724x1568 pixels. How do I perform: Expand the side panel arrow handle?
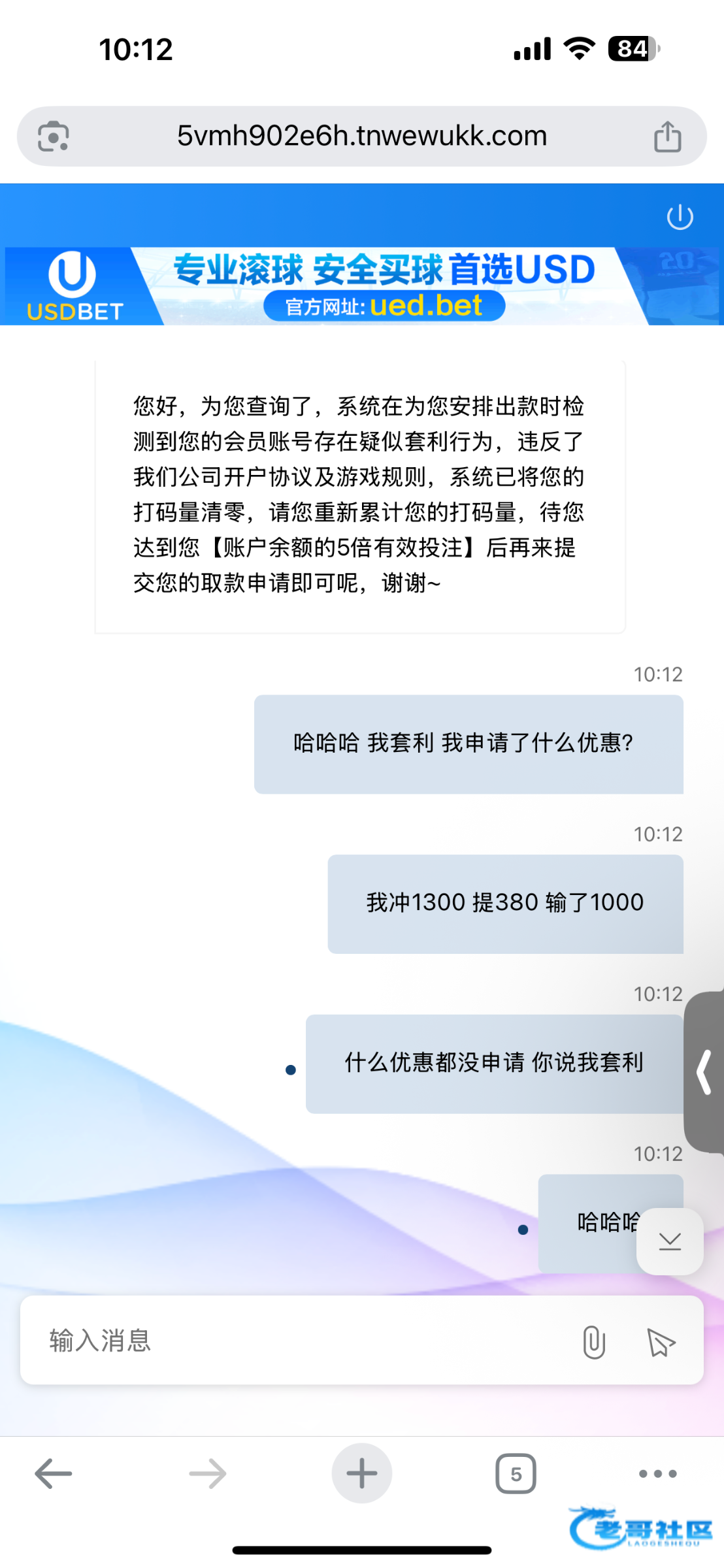coord(704,1071)
